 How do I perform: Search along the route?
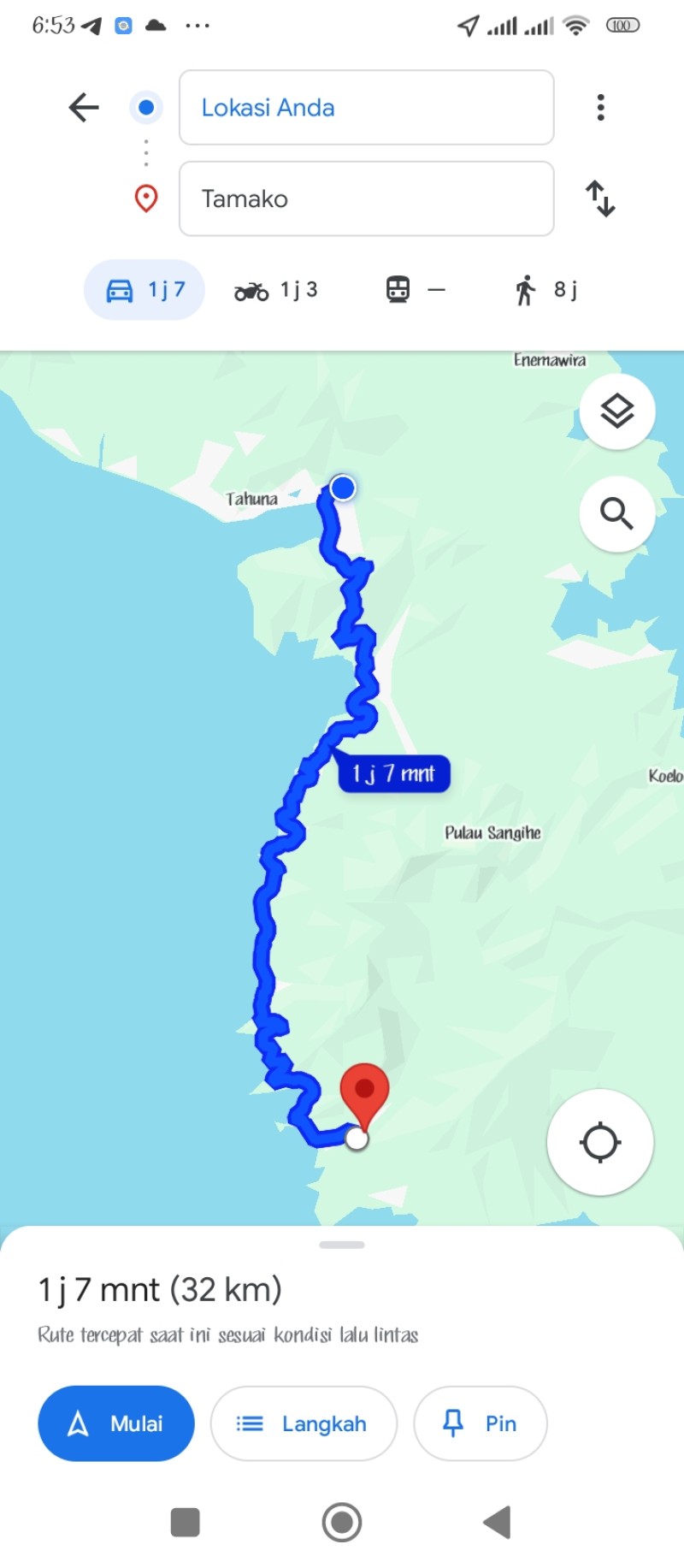617,514
